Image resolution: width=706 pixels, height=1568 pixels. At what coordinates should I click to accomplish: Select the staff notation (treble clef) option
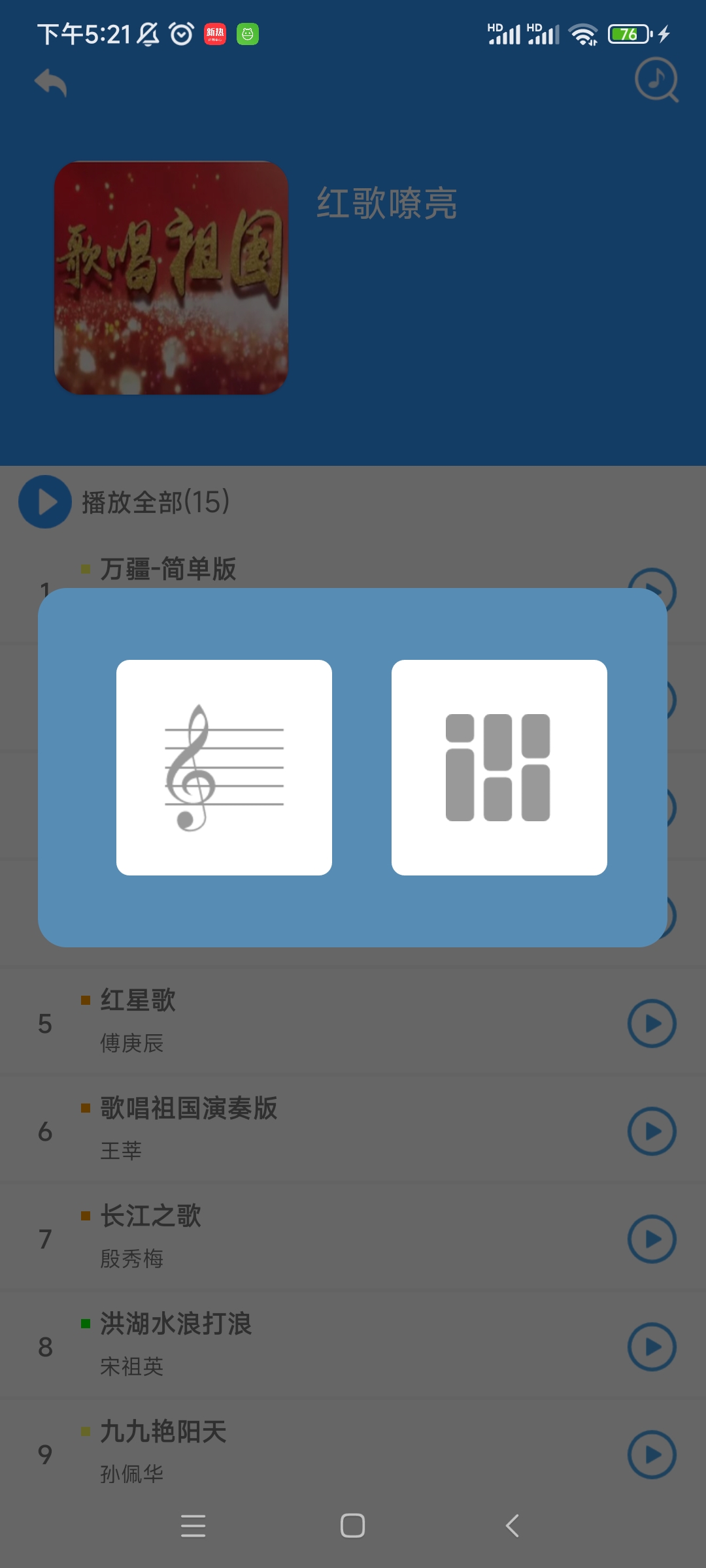pyautogui.click(x=224, y=768)
